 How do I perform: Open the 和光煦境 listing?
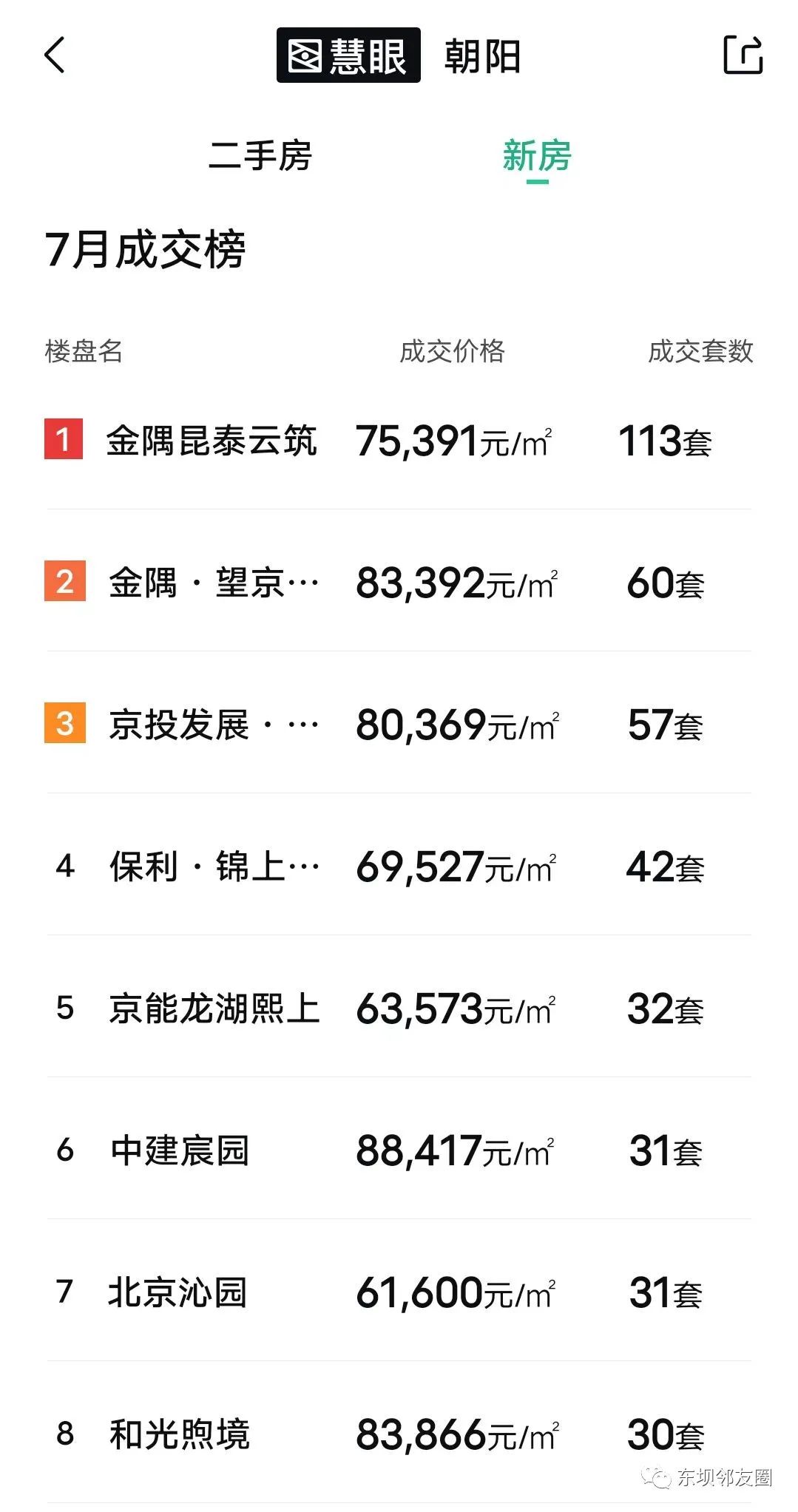[x=180, y=1434]
